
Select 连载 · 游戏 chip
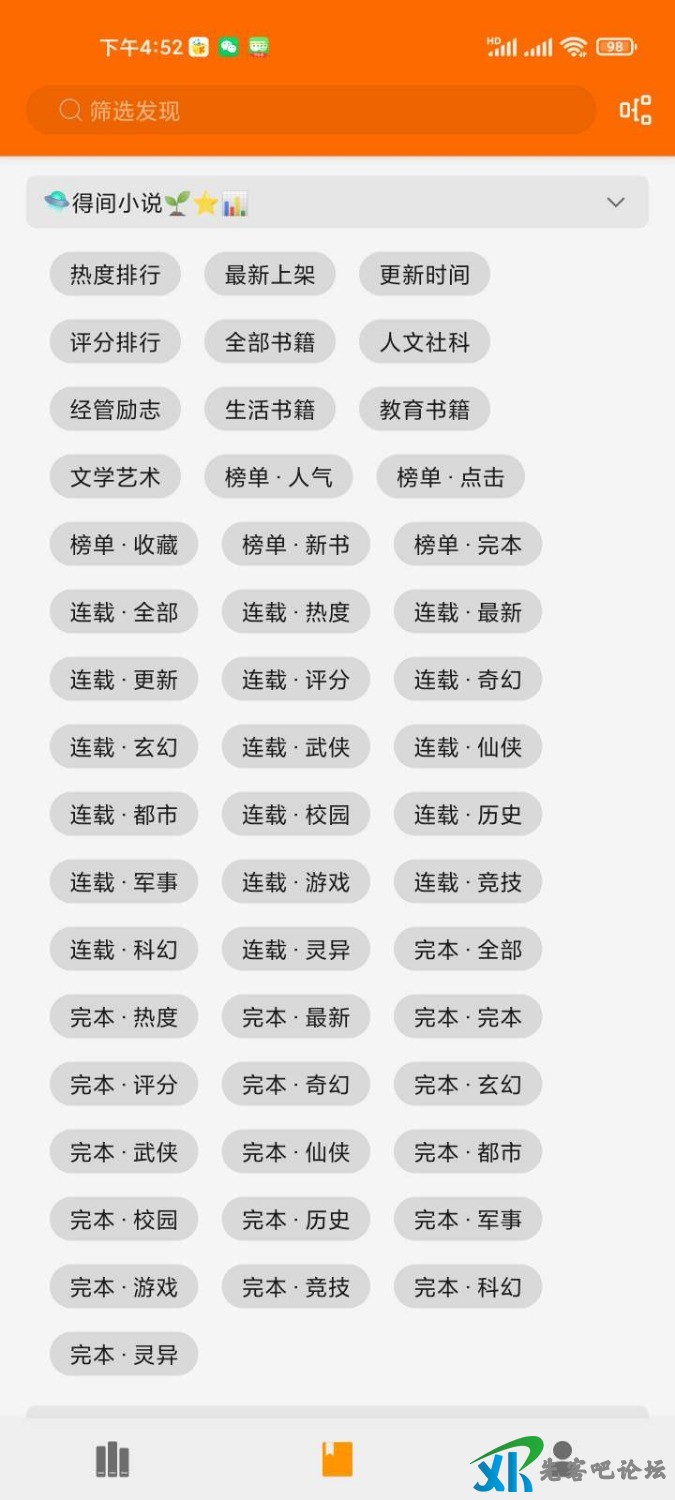click(x=296, y=882)
